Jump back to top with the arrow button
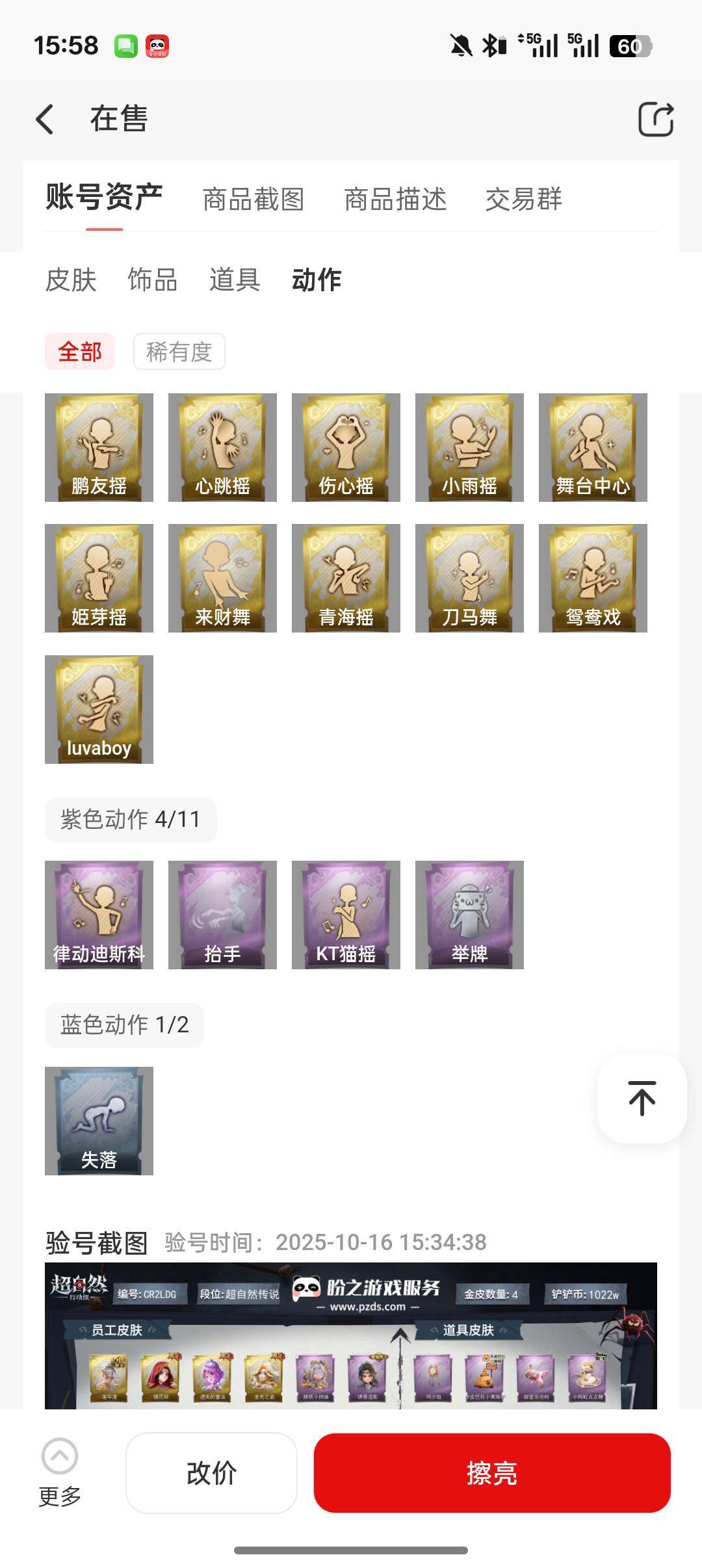Image resolution: width=702 pixels, height=1568 pixels. [x=642, y=1099]
